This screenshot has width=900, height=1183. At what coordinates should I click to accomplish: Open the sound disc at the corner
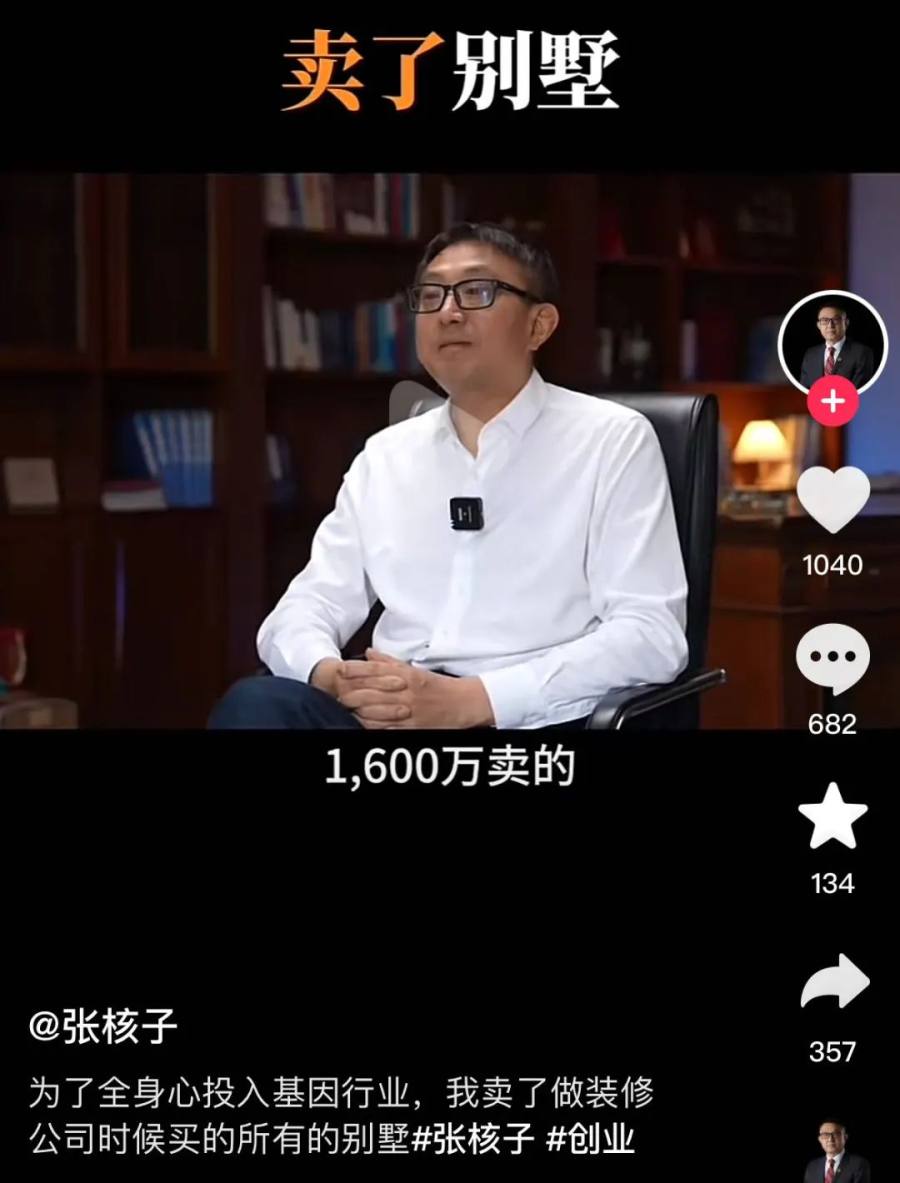836,1155
